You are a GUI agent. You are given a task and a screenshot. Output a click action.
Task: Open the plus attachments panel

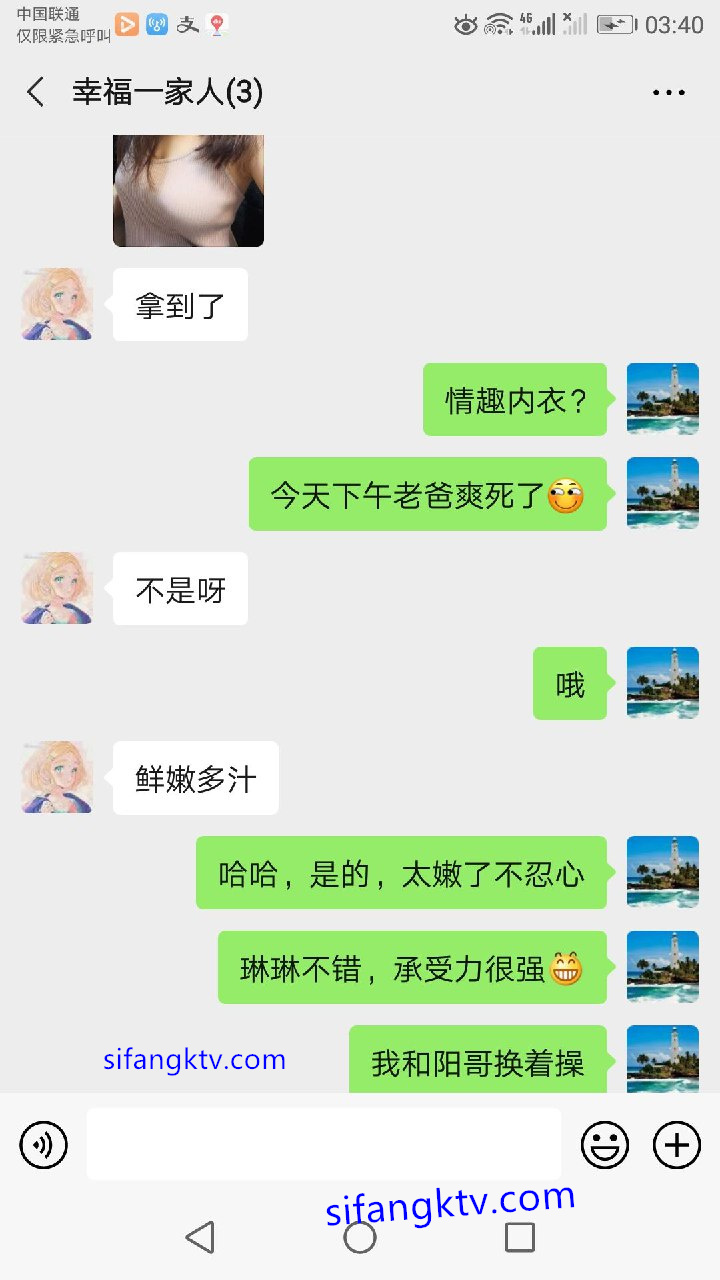[677, 1145]
